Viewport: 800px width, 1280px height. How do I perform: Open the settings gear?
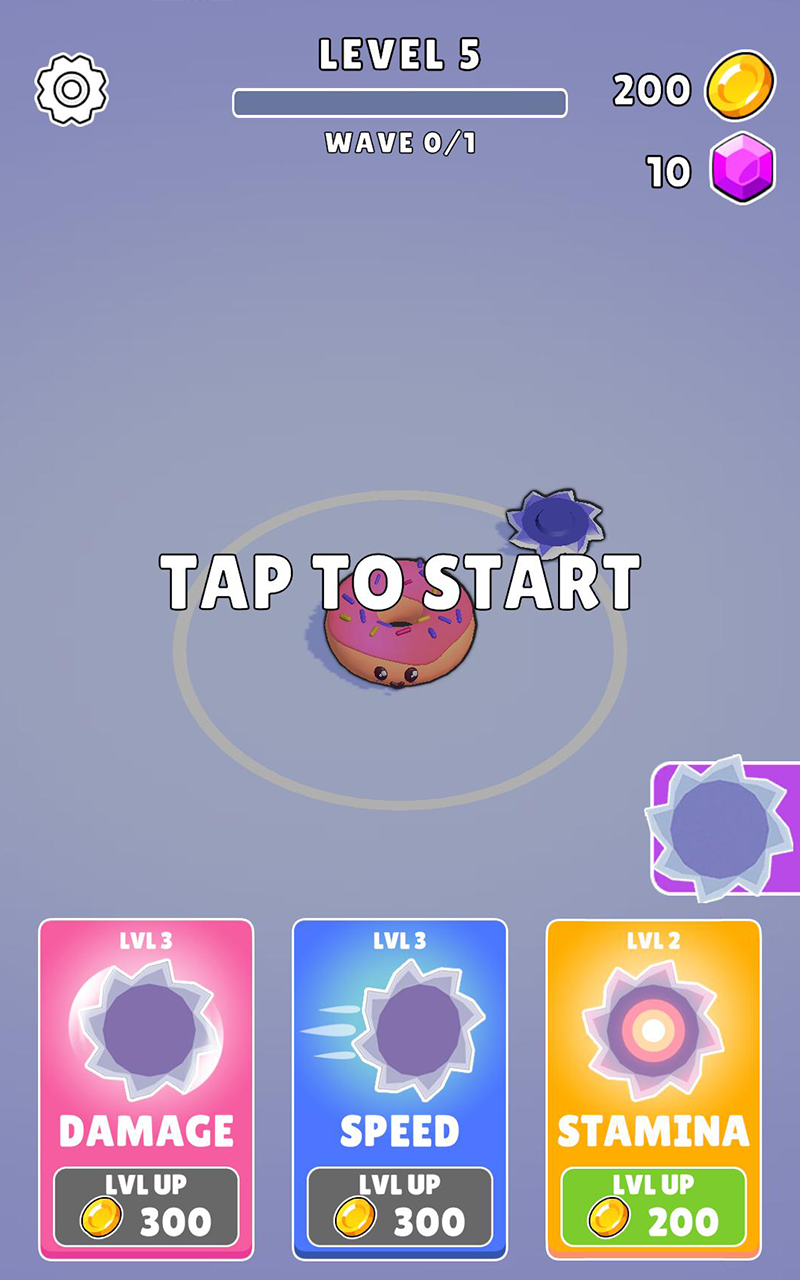71,89
